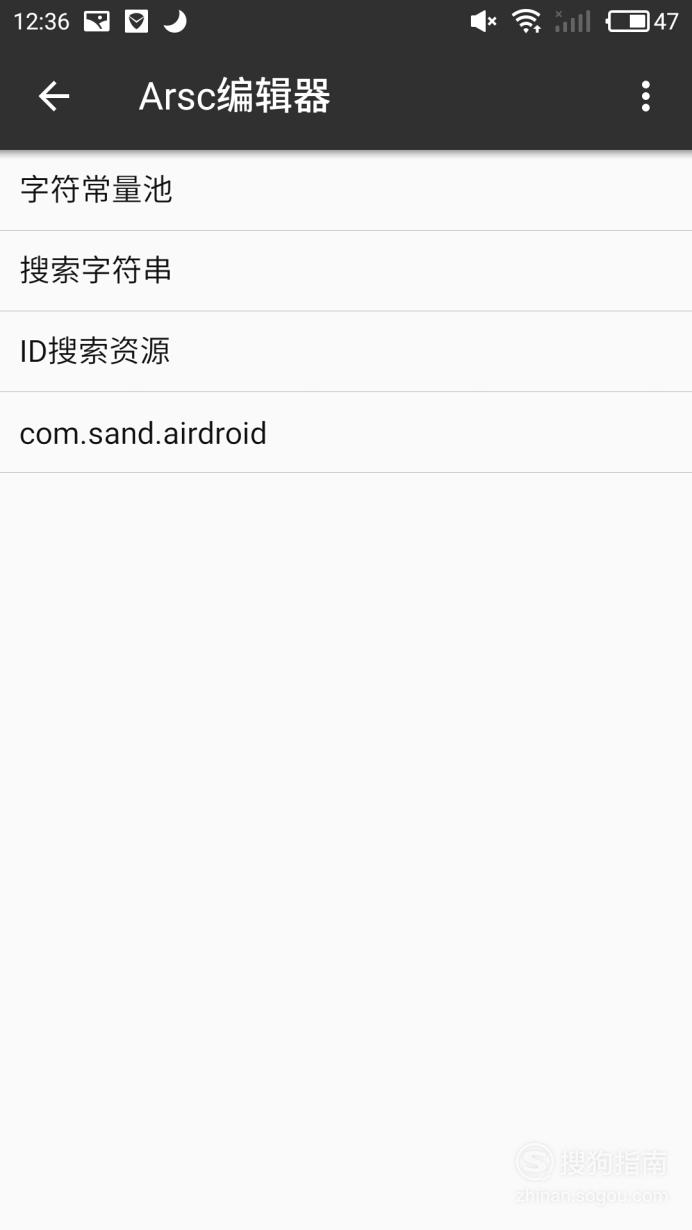Image resolution: width=692 pixels, height=1230 pixels.
Task: Open the 字符常量池 entry
Action: (x=346, y=190)
